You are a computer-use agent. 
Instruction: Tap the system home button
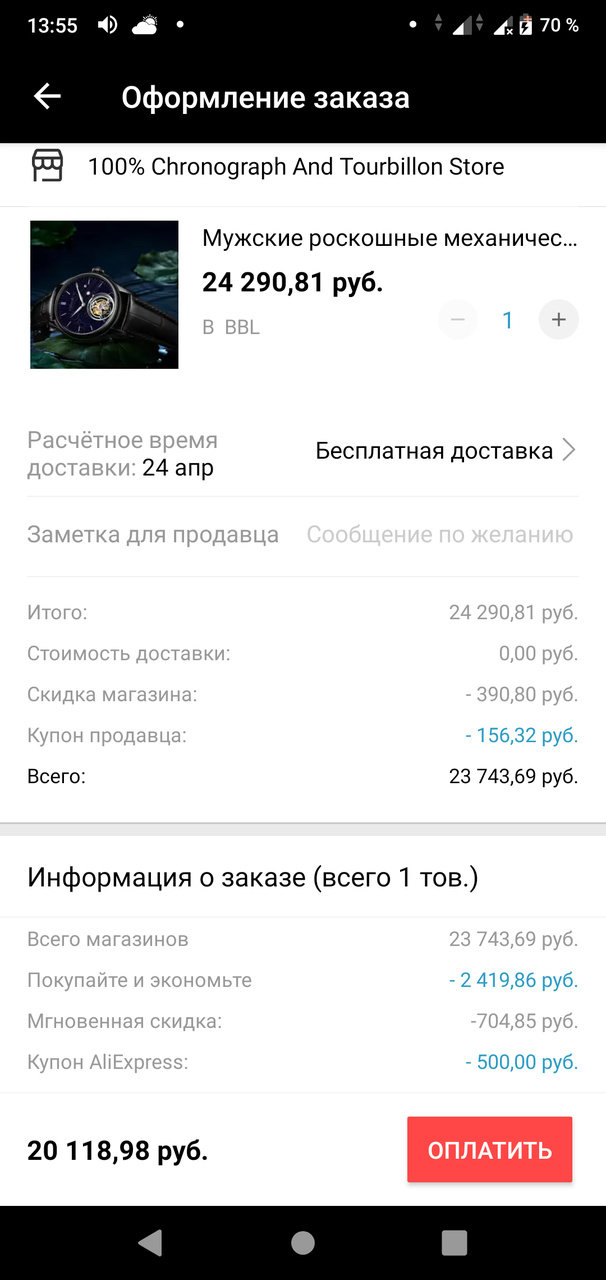[x=303, y=1242]
